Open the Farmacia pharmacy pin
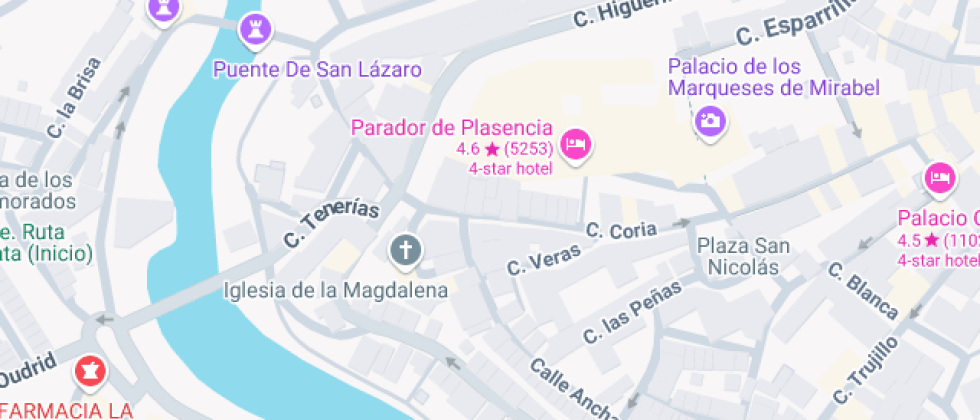The height and width of the screenshot is (420, 980). [91, 373]
